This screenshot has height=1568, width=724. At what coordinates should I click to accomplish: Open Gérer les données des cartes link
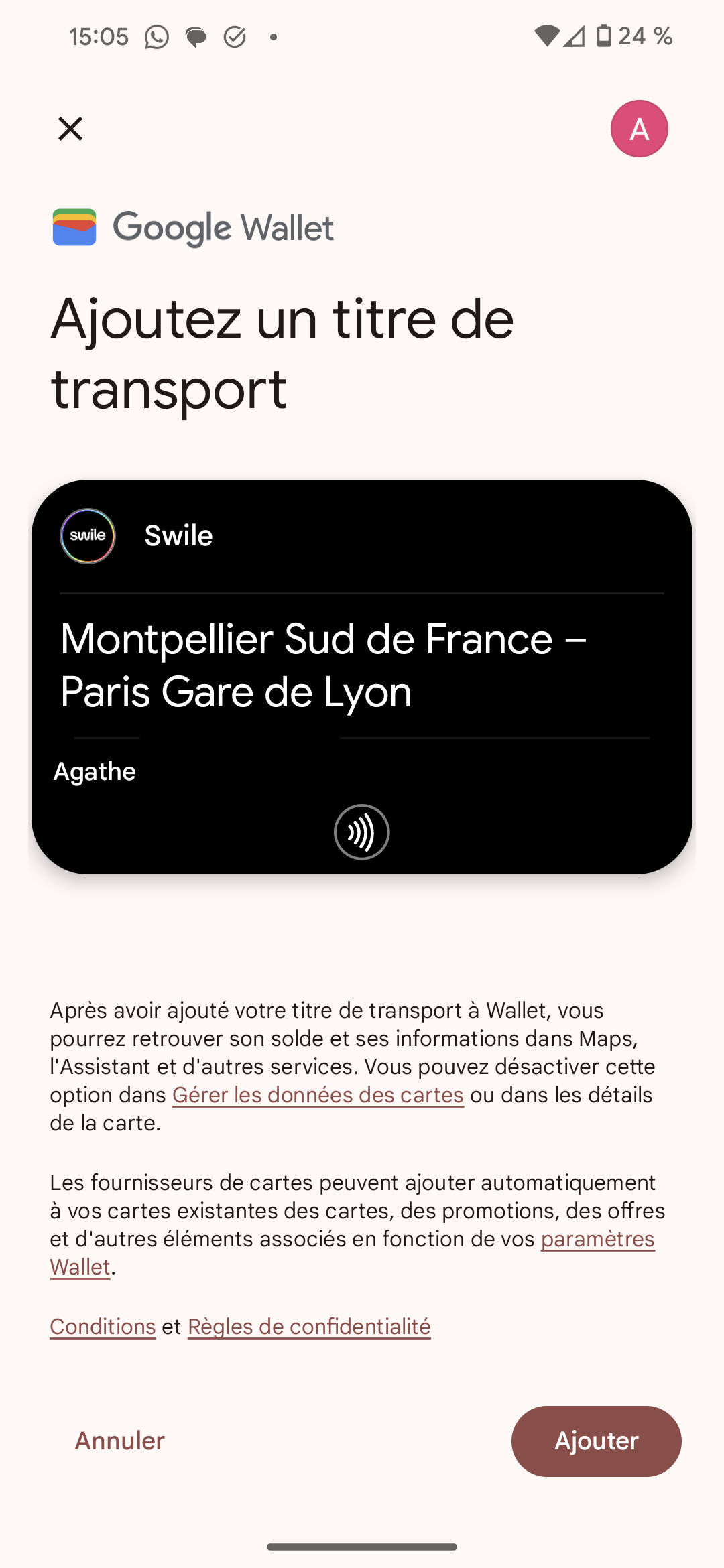(318, 1095)
